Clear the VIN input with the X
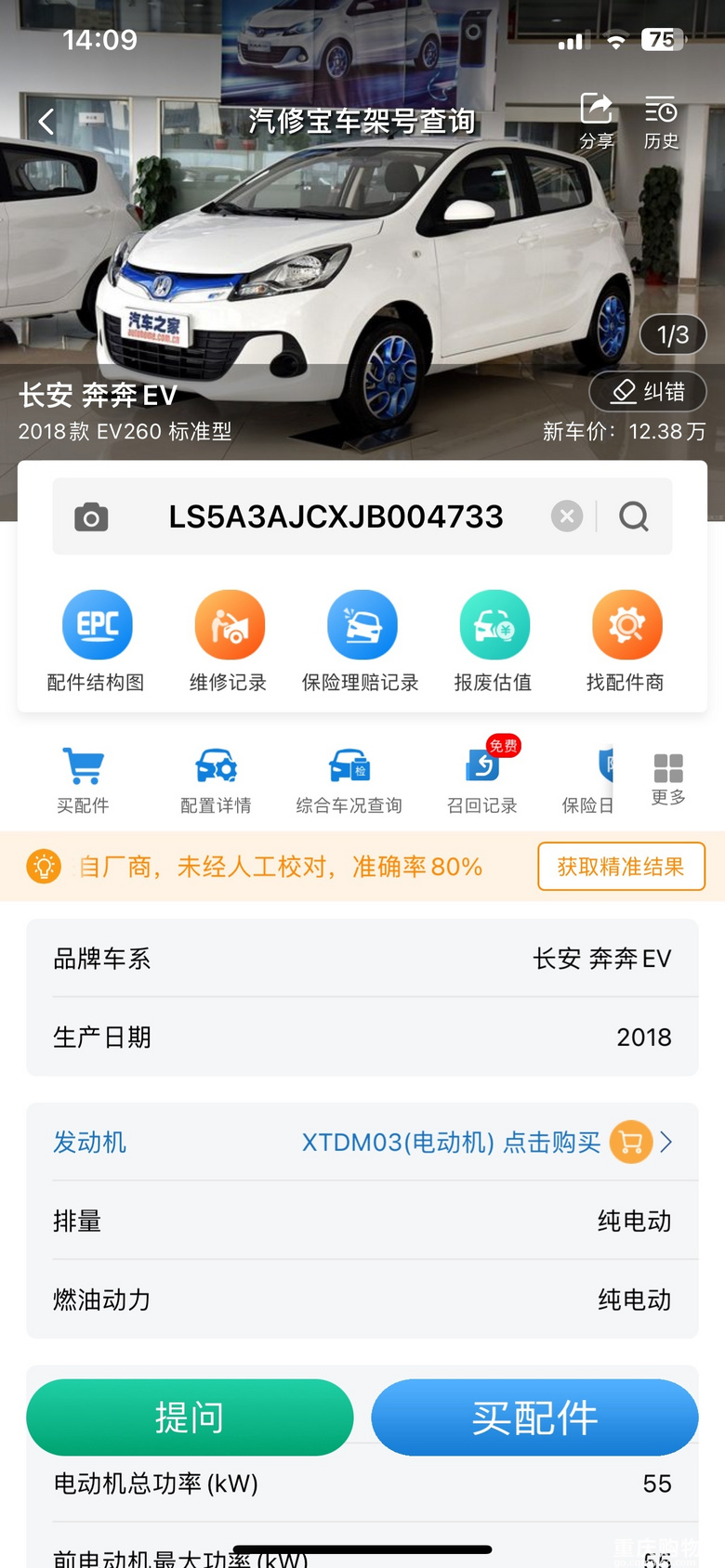This screenshot has height=1568, width=725. (x=566, y=516)
